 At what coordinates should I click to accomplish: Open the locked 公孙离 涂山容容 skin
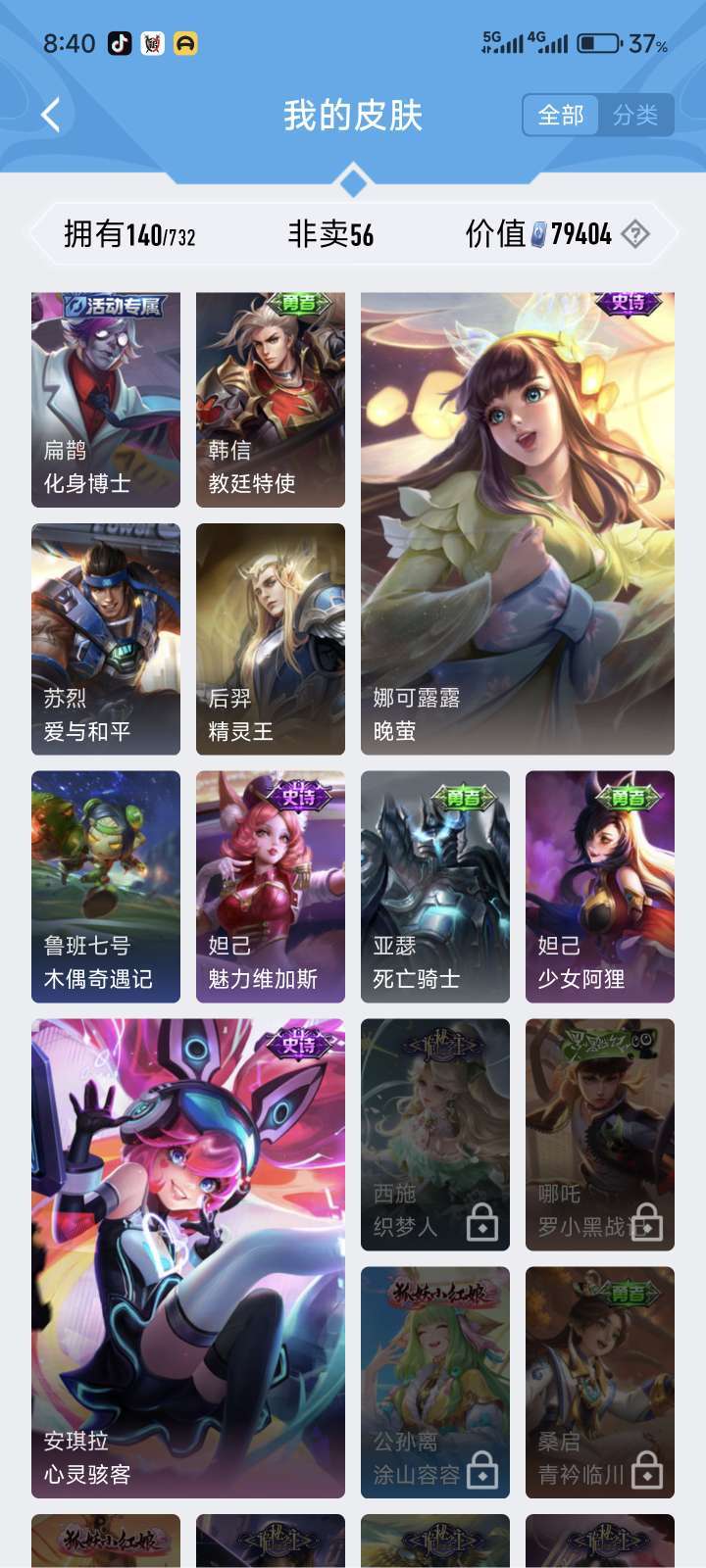435,1382
